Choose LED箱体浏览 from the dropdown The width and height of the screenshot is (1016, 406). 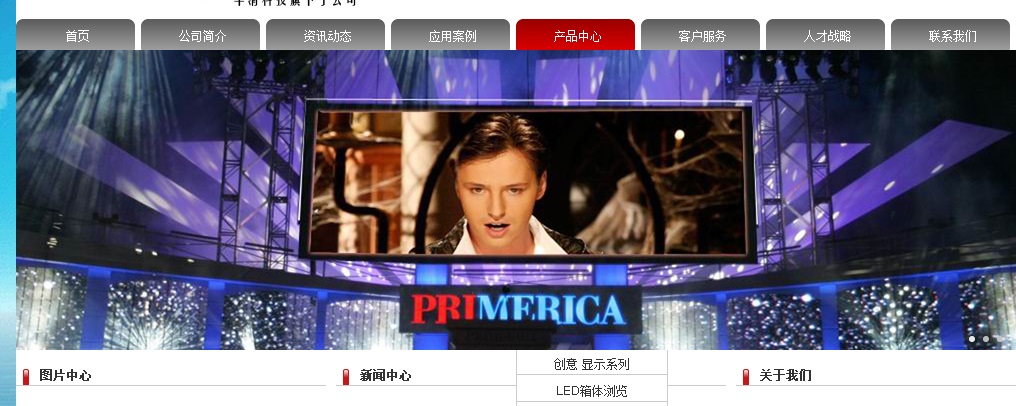(591, 391)
